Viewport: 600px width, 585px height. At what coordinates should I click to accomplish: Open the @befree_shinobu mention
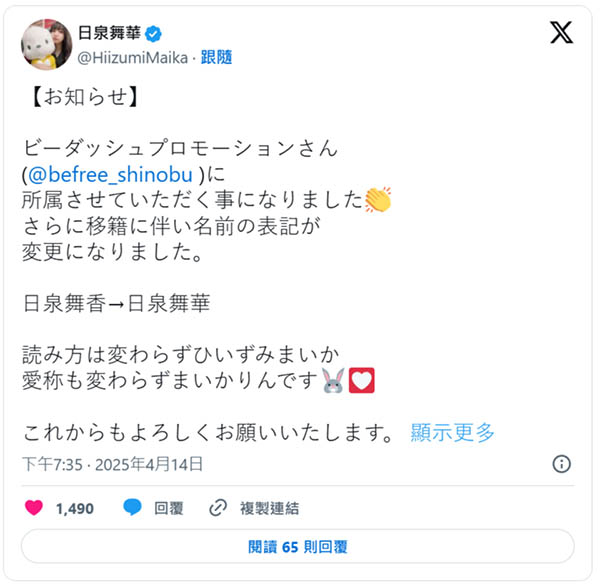(113, 173)
